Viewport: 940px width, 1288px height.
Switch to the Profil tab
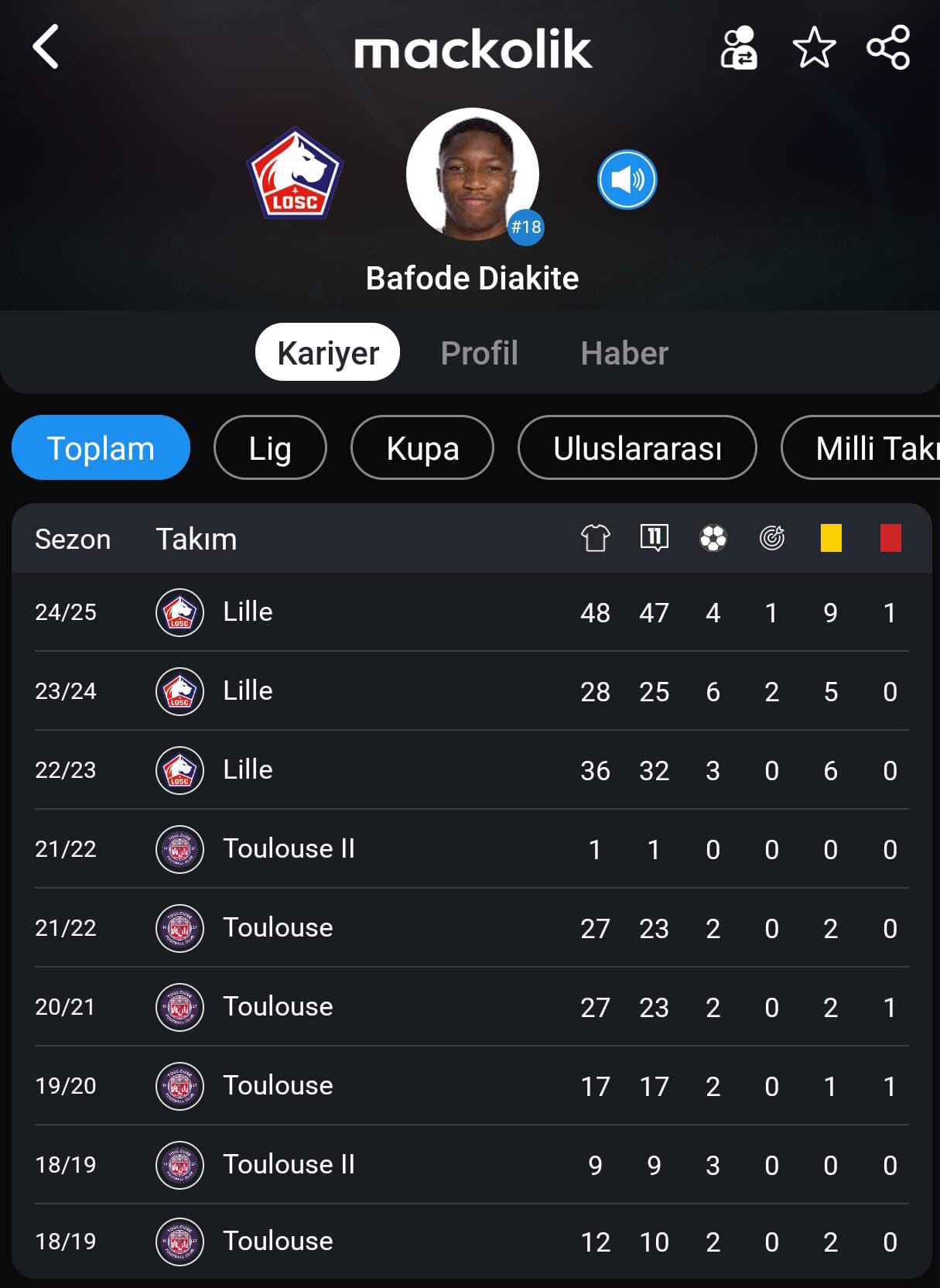(x=479, y=353)
